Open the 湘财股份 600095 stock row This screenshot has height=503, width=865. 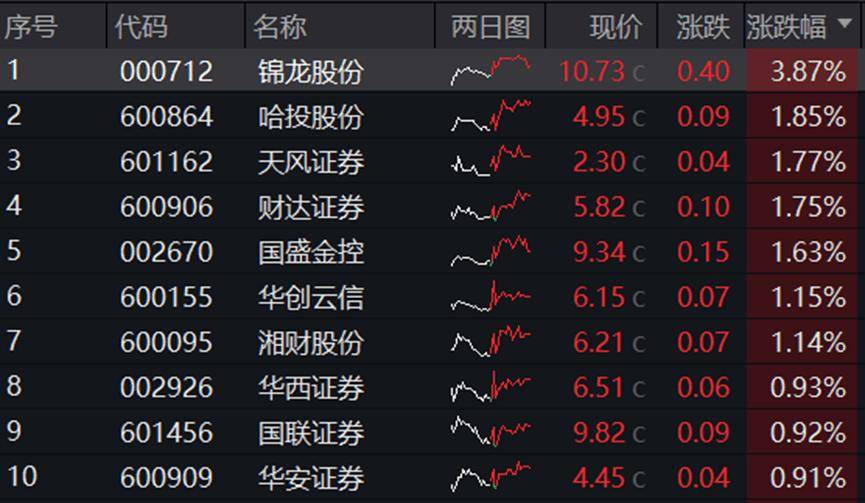pos(310,343)
